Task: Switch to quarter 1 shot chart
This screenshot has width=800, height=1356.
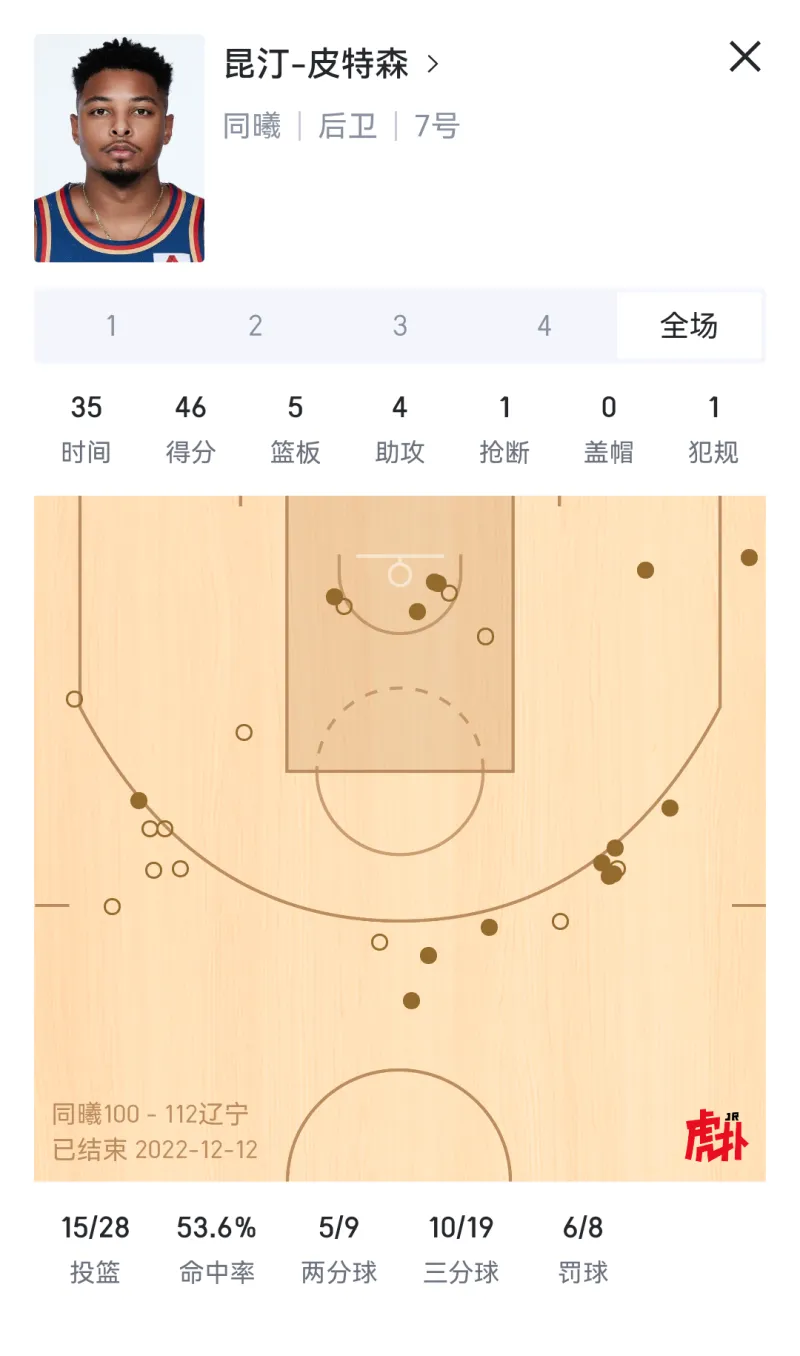Action: 111,326
